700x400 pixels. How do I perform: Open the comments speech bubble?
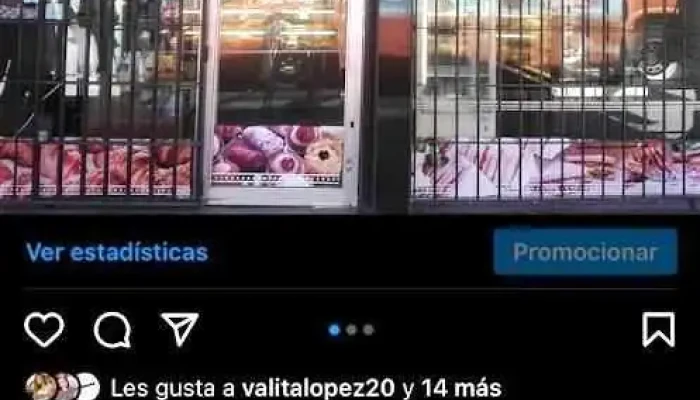tap(112, 329)
